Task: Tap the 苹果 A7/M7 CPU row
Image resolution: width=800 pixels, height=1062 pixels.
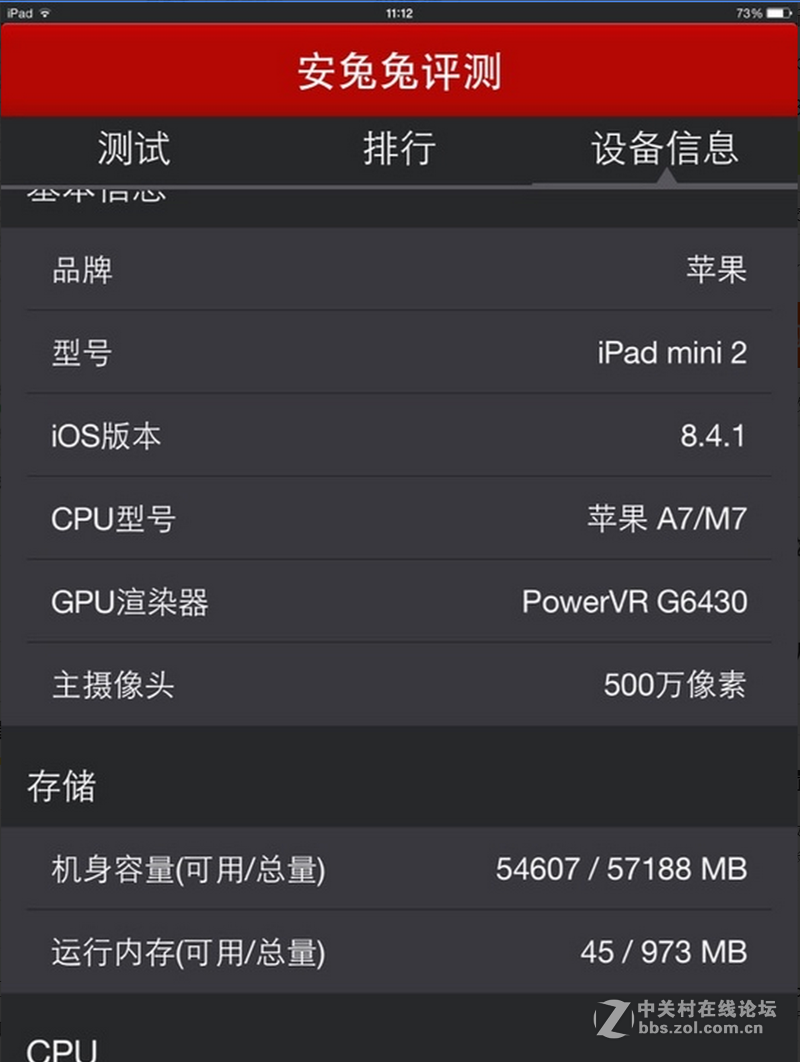Action: (x=400, y=519)
